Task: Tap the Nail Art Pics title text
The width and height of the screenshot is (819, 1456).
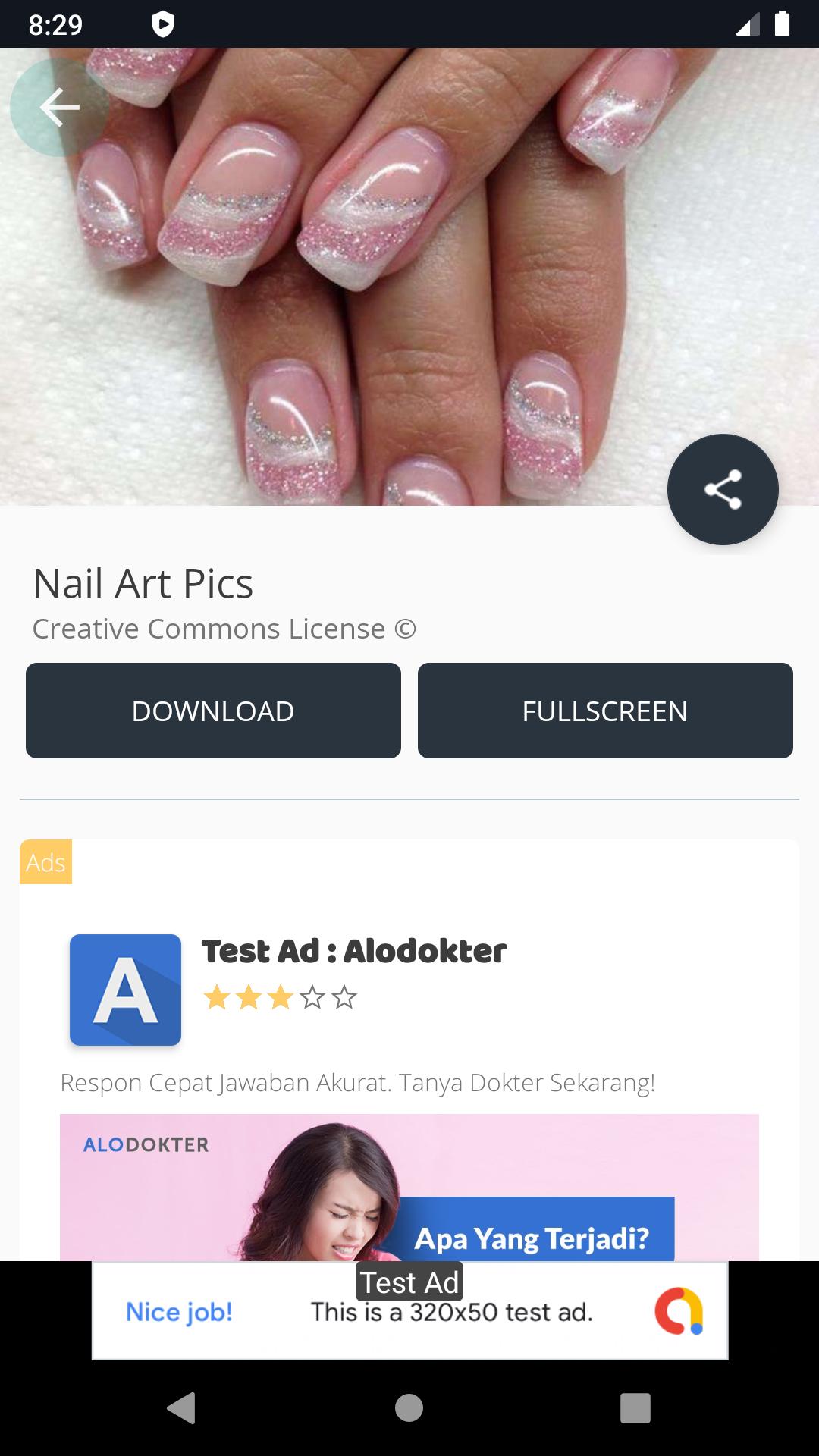Action: pos(144,583)
